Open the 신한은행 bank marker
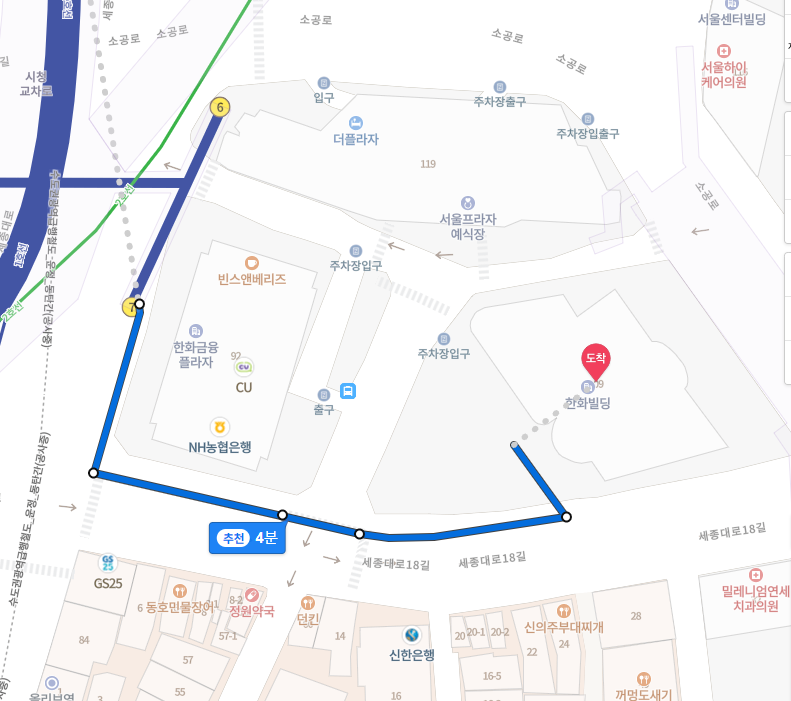This screenshot has height=701, width=791. point(411,635)
